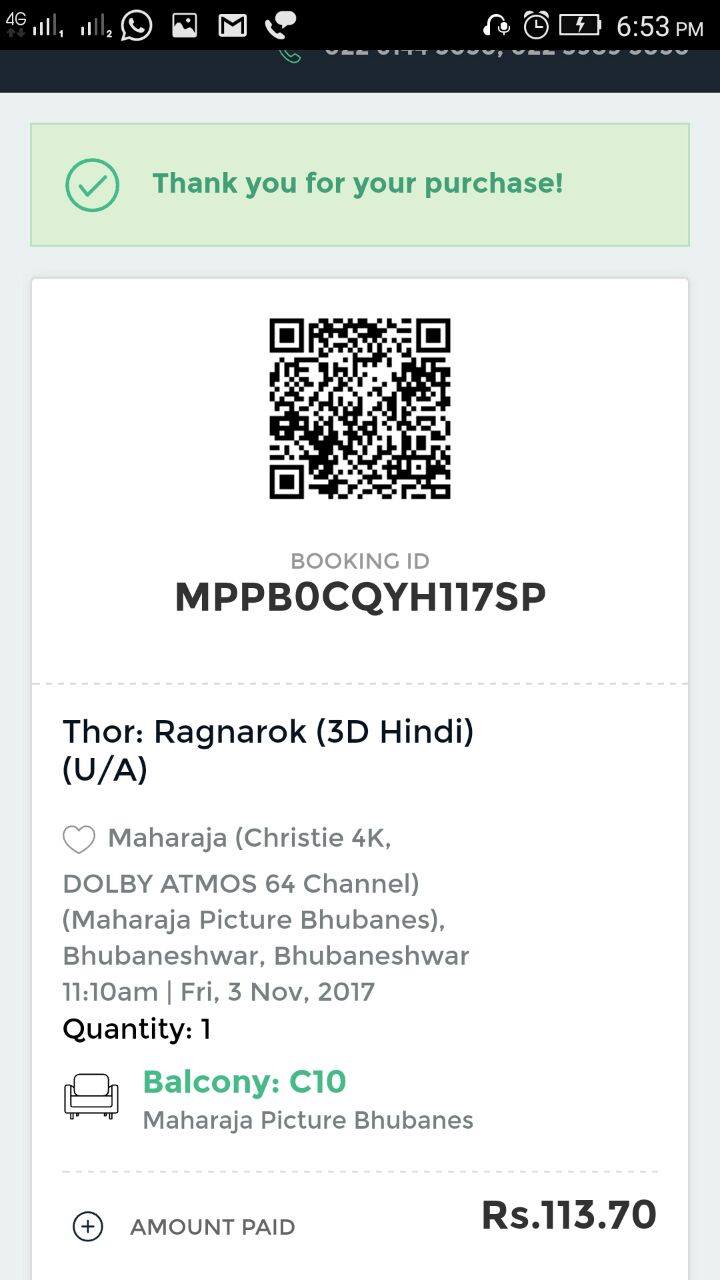Favorite the Maharaja cinema with the heart icon

79,839
